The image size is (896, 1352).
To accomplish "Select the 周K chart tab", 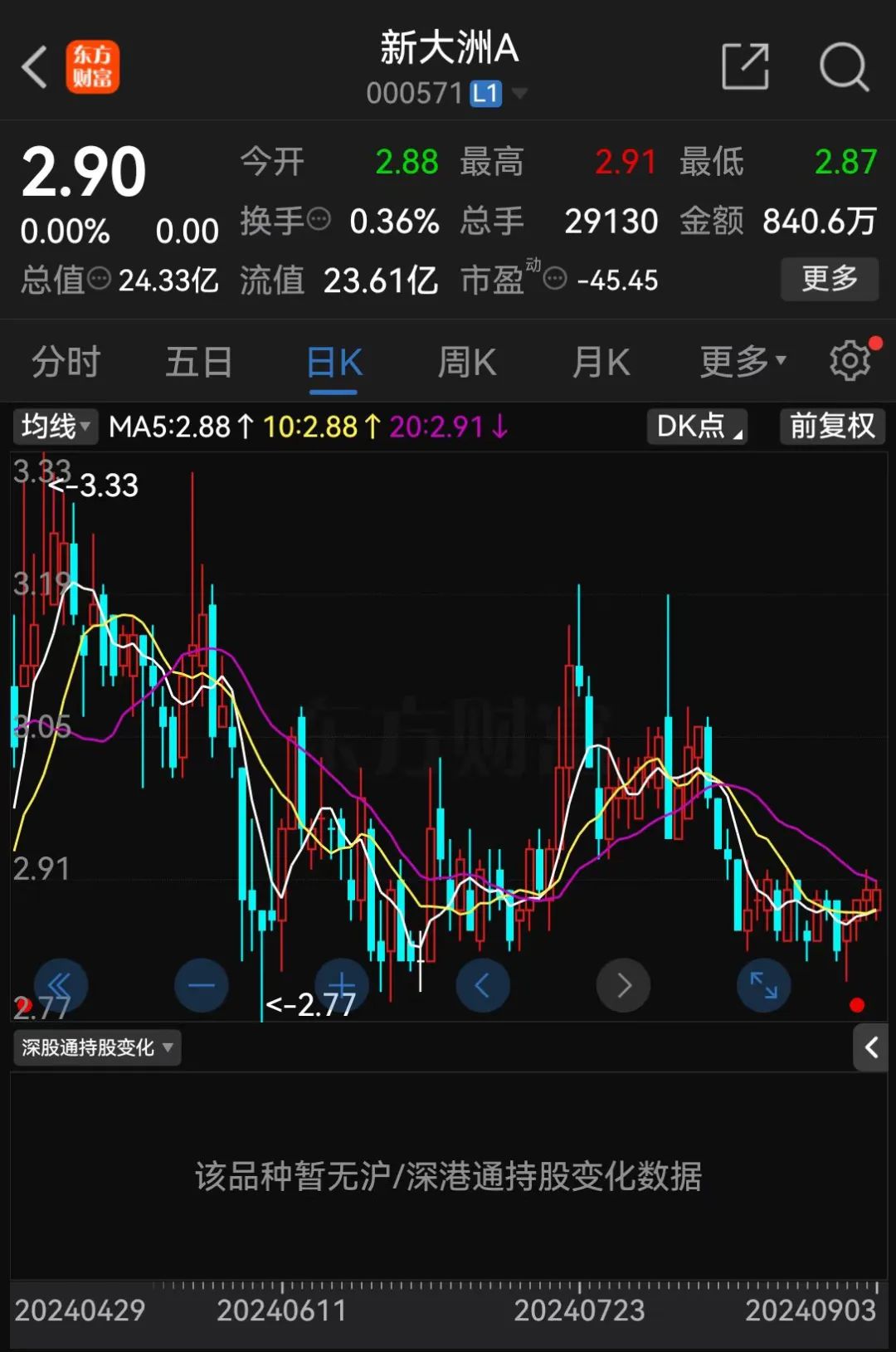I will (x=467, y=363).
